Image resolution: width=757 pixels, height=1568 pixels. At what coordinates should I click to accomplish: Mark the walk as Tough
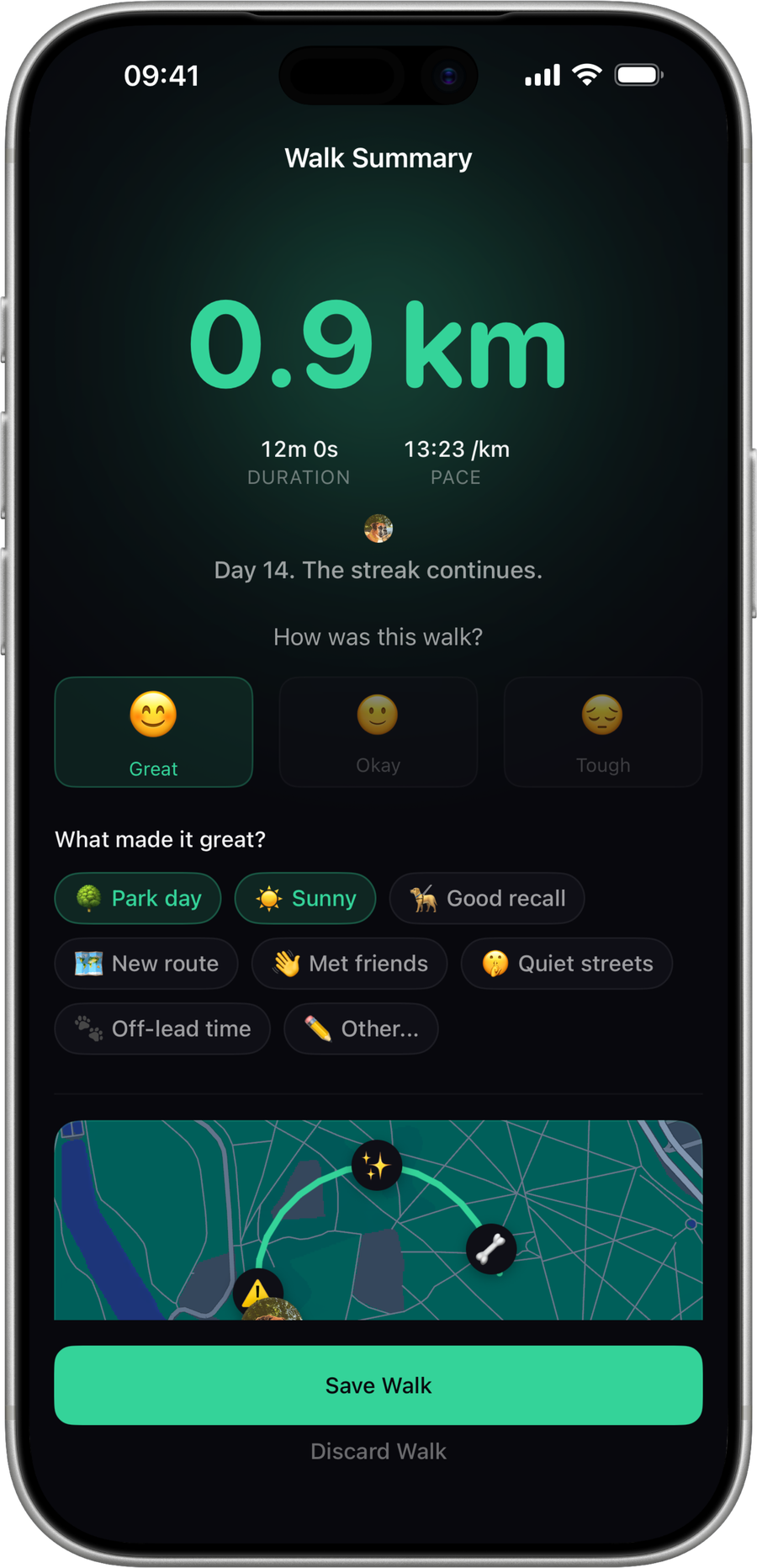[602, 731]
